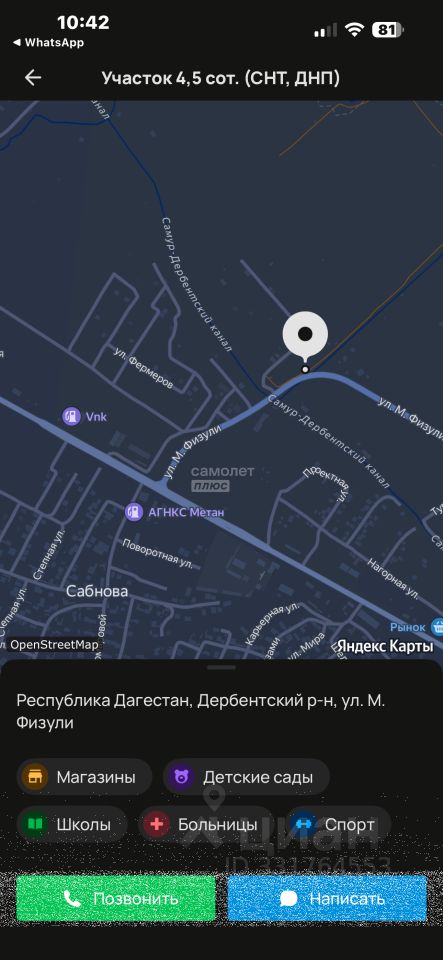The width and height of the screenshot is (443, 960).
Task: Show nearby Магазины on the map
Action: pyautogui.click(x=84, y=777)
